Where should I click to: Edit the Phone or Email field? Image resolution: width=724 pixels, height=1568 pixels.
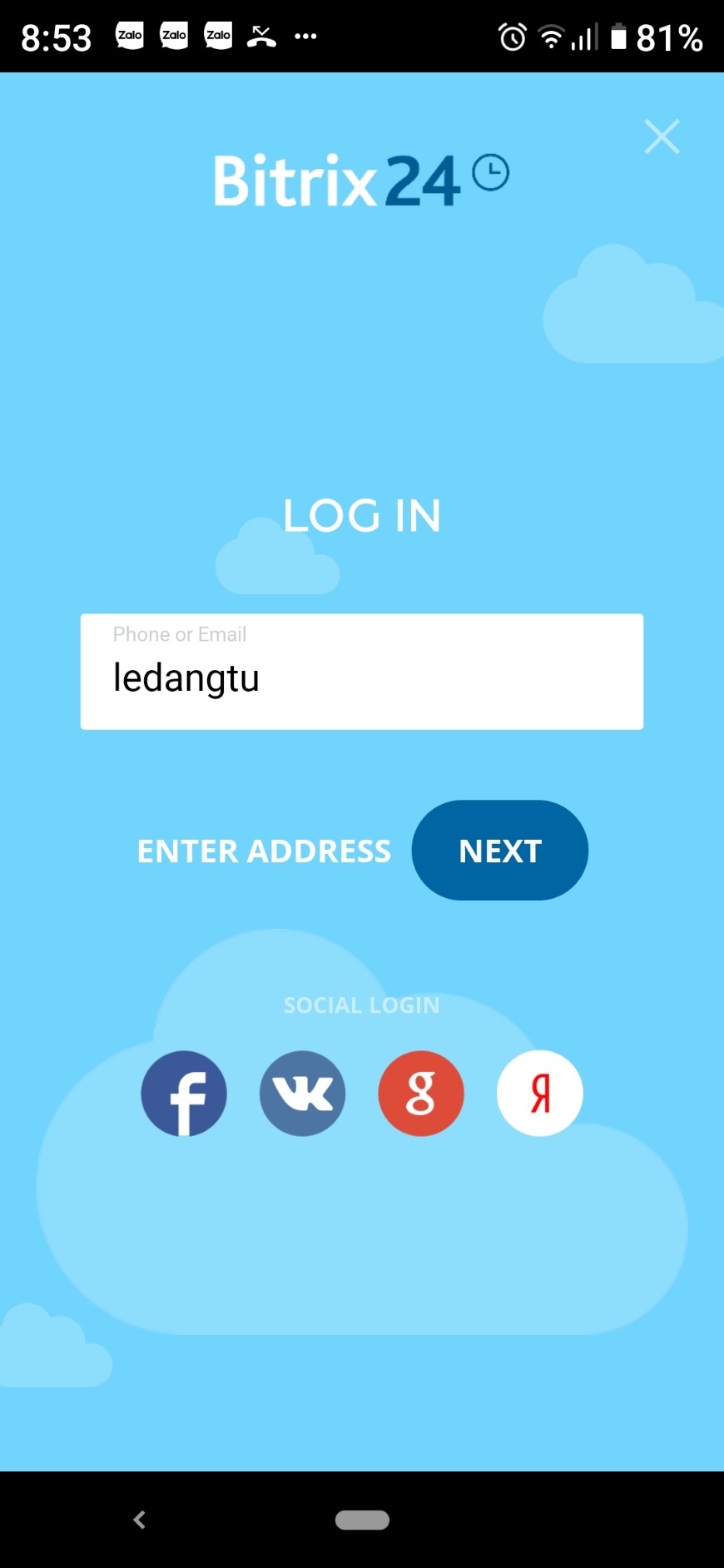coord(361,672)
